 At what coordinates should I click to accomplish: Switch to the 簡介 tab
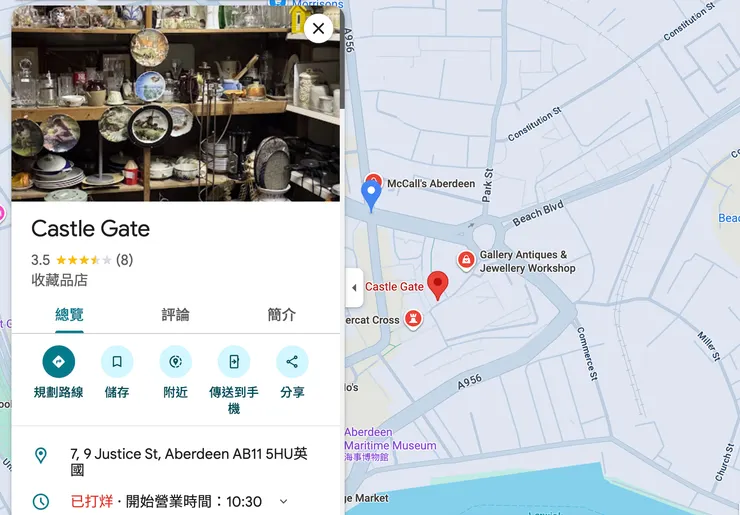(282, 314)
